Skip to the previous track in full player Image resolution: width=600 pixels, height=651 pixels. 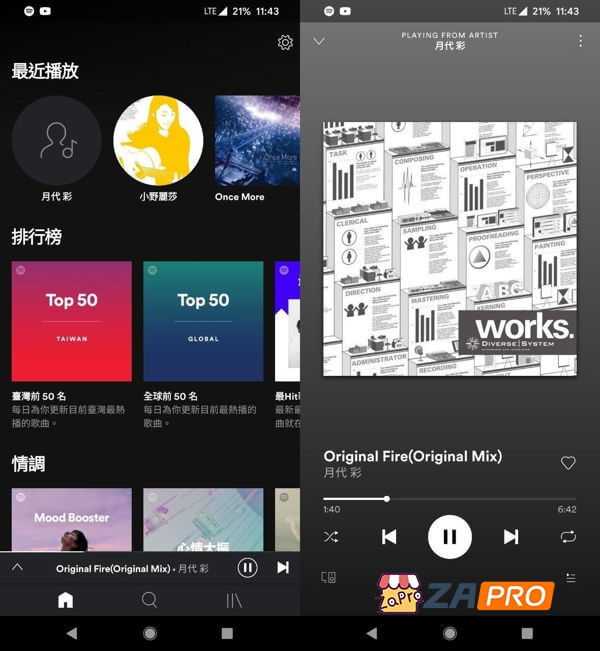click(389, 537)
